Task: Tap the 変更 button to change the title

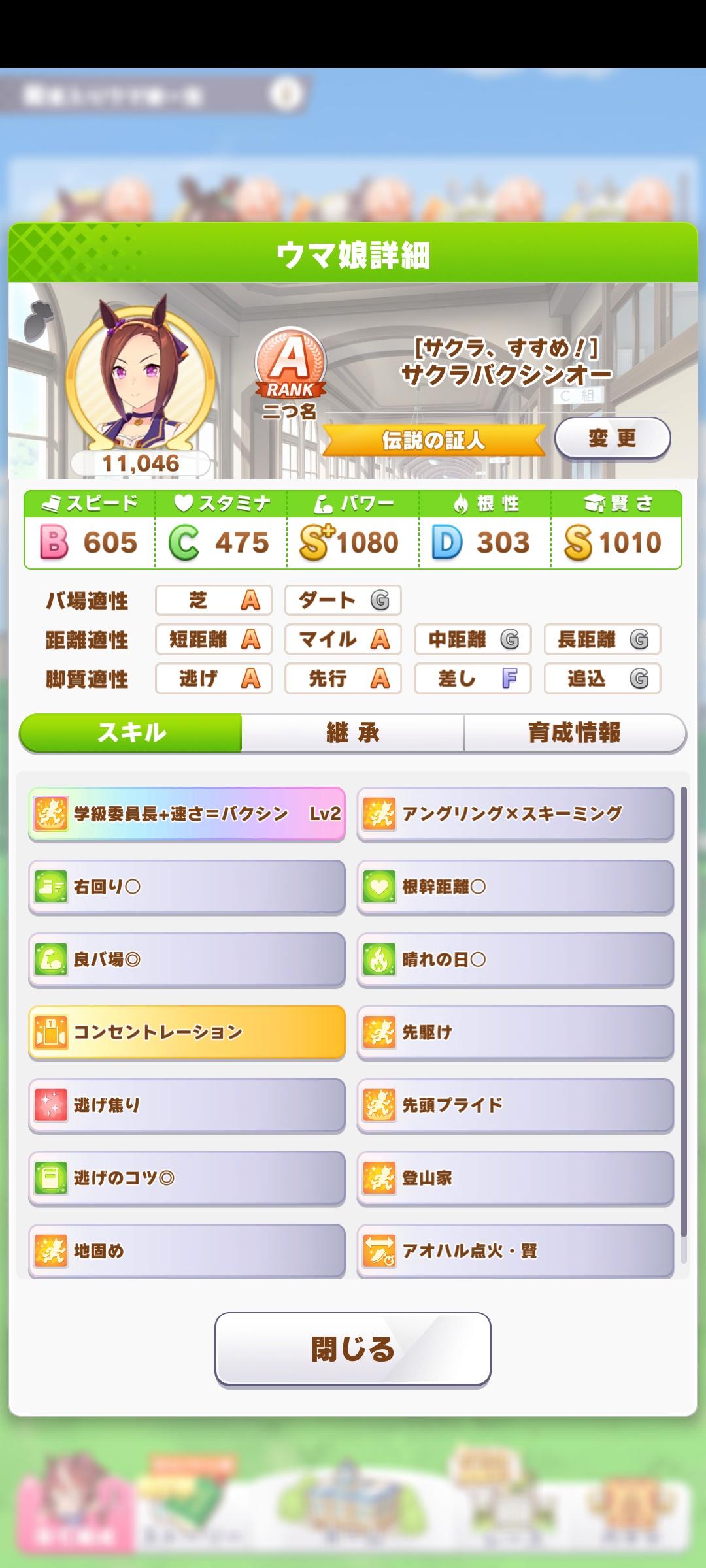Action: click(612, 438)
